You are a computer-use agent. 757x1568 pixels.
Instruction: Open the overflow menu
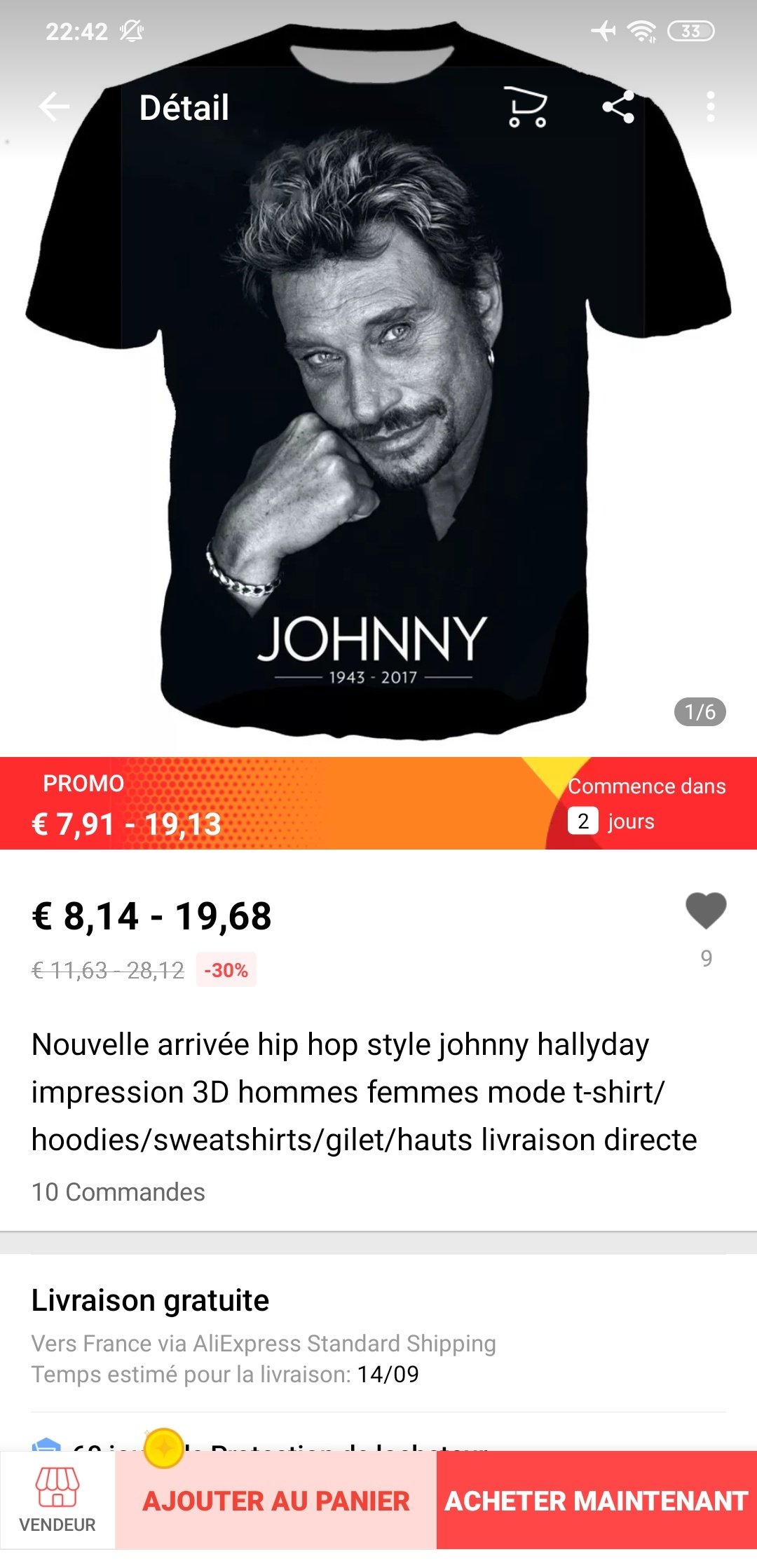point(710,107)
